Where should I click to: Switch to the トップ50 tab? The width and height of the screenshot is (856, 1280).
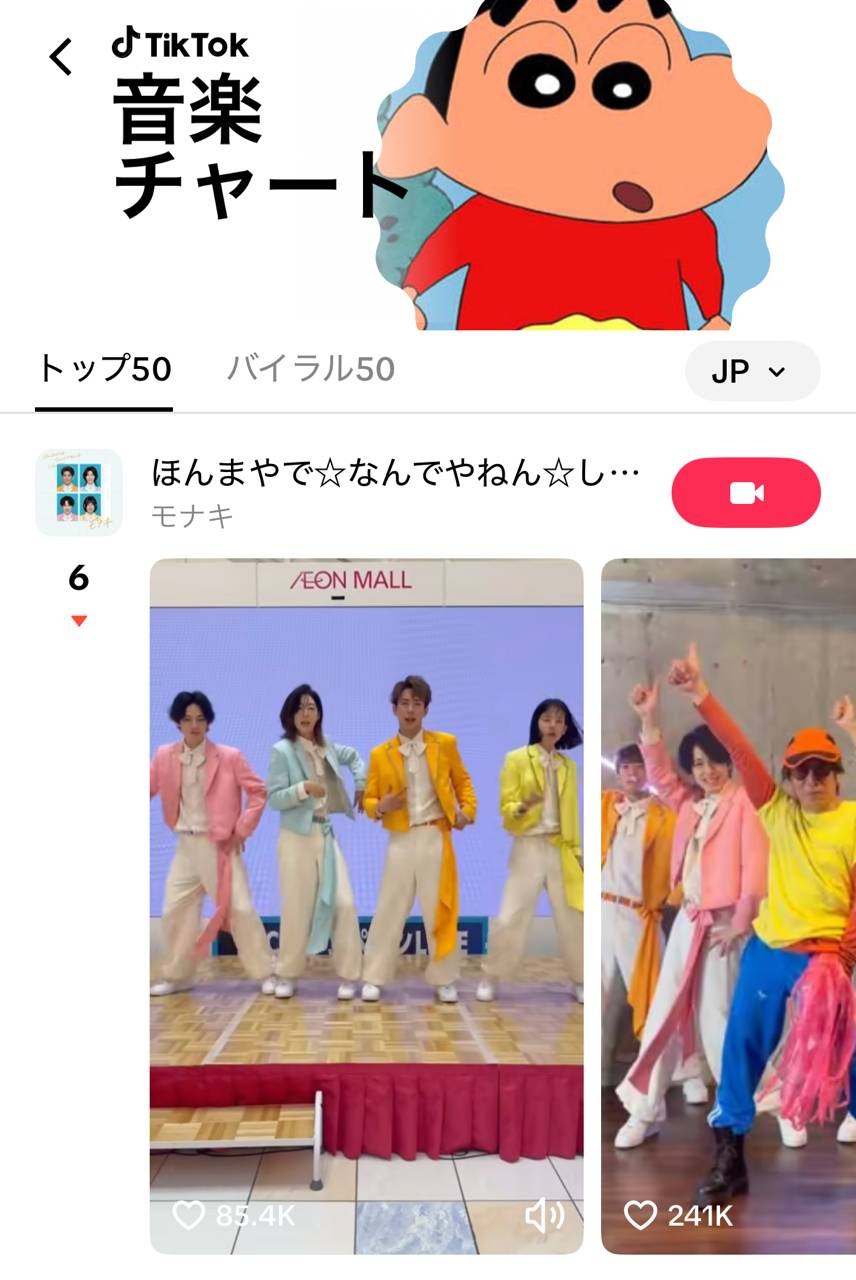click(104, 370)
